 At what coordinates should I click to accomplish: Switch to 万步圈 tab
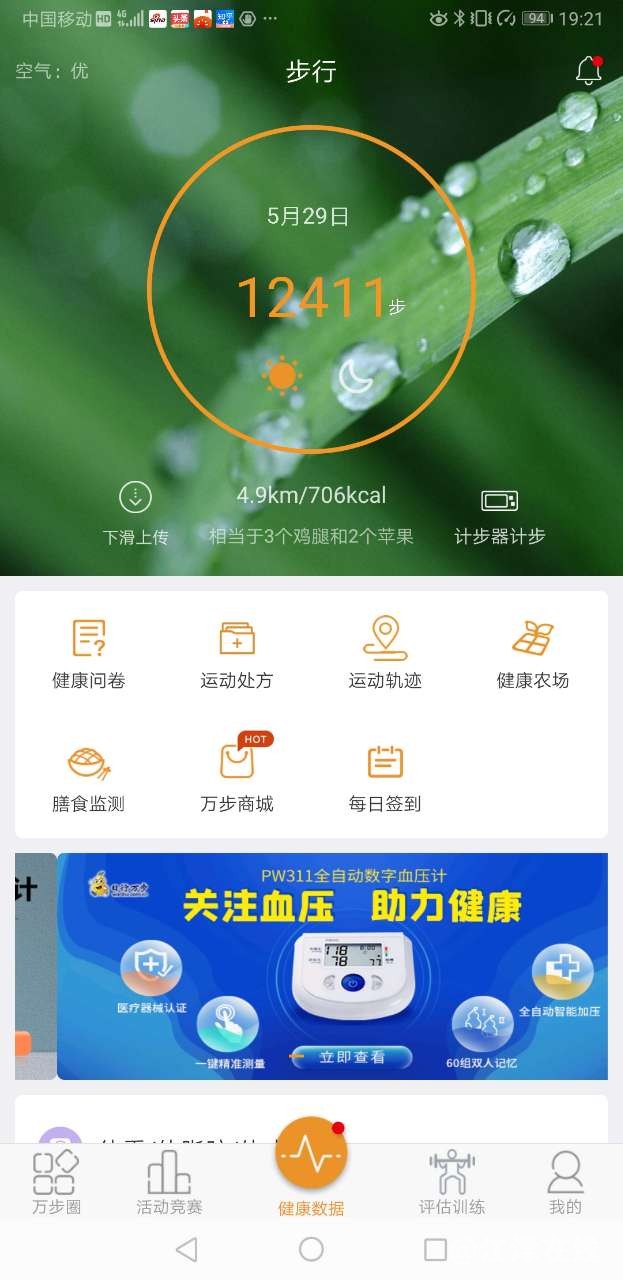click(x=56, y=1183)
